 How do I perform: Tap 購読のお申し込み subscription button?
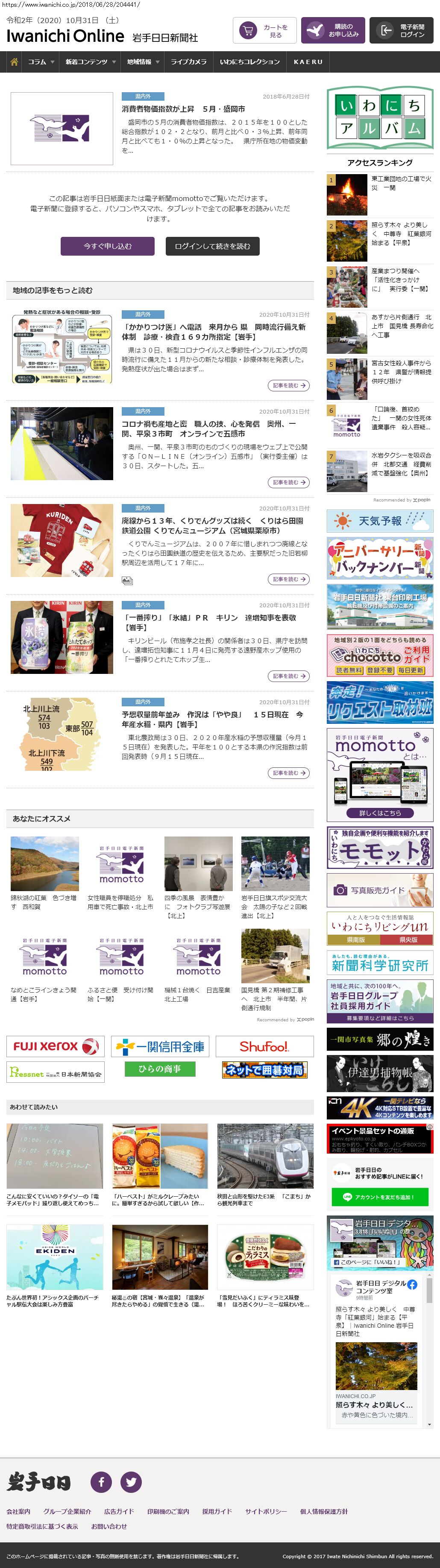click(333, 30)
